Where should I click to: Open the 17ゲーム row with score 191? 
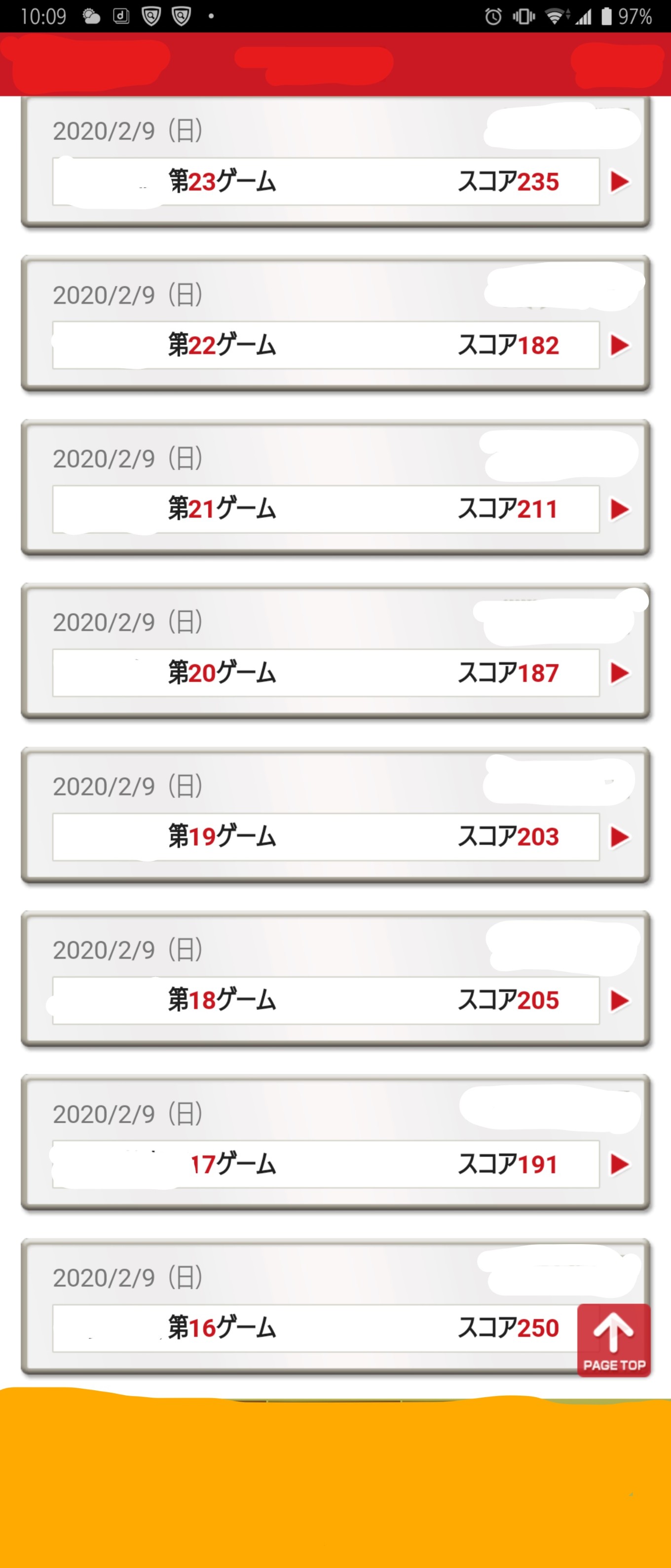click(x=326, y=1164)
